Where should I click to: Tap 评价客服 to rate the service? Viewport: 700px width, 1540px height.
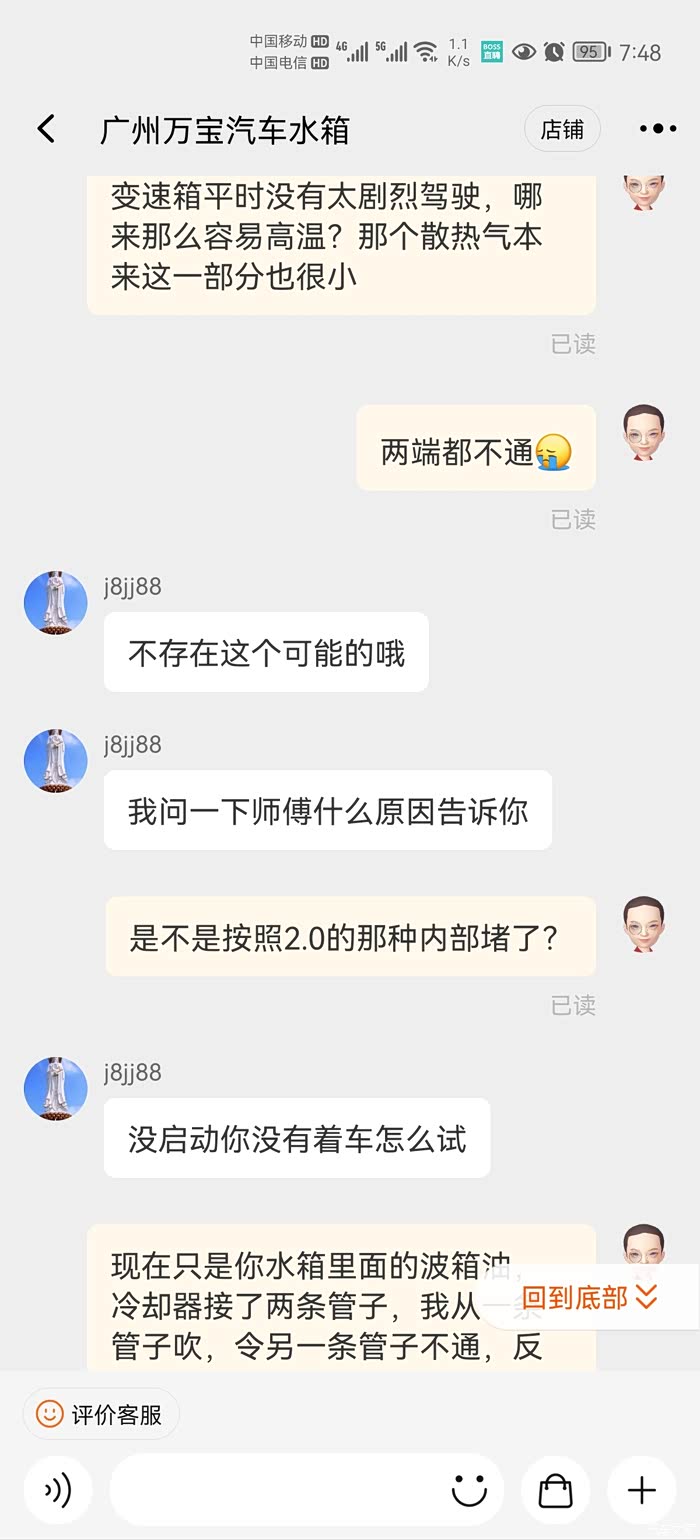(101, 1414)
